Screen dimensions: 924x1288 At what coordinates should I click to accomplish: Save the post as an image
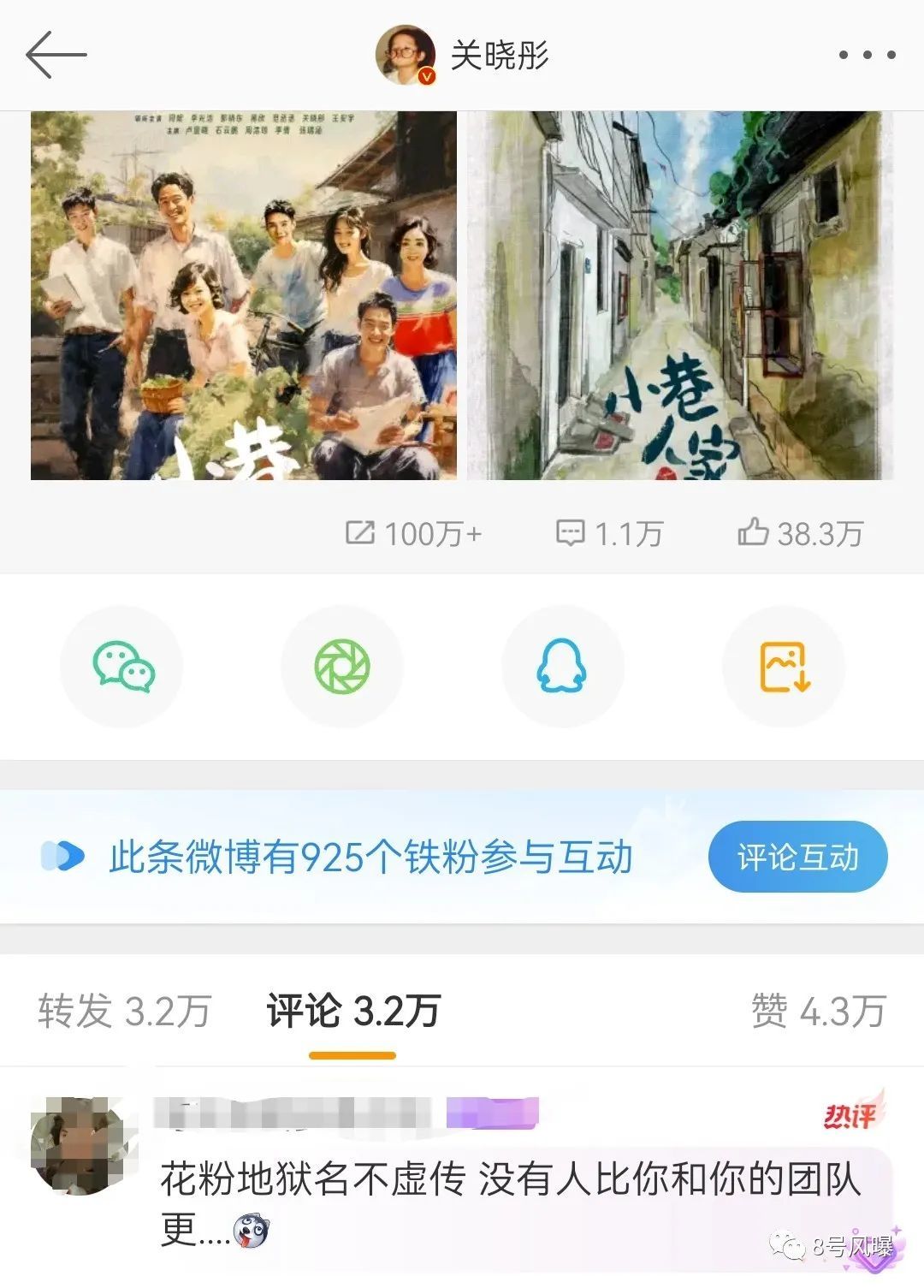click(784, 667)
